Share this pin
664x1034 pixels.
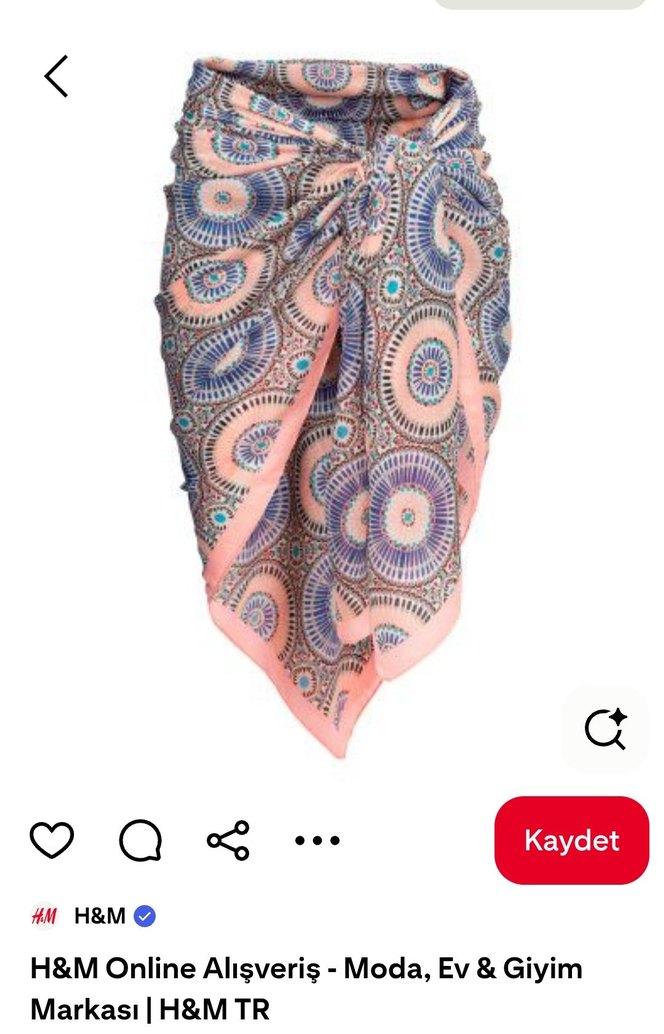(x=228, y=840)
